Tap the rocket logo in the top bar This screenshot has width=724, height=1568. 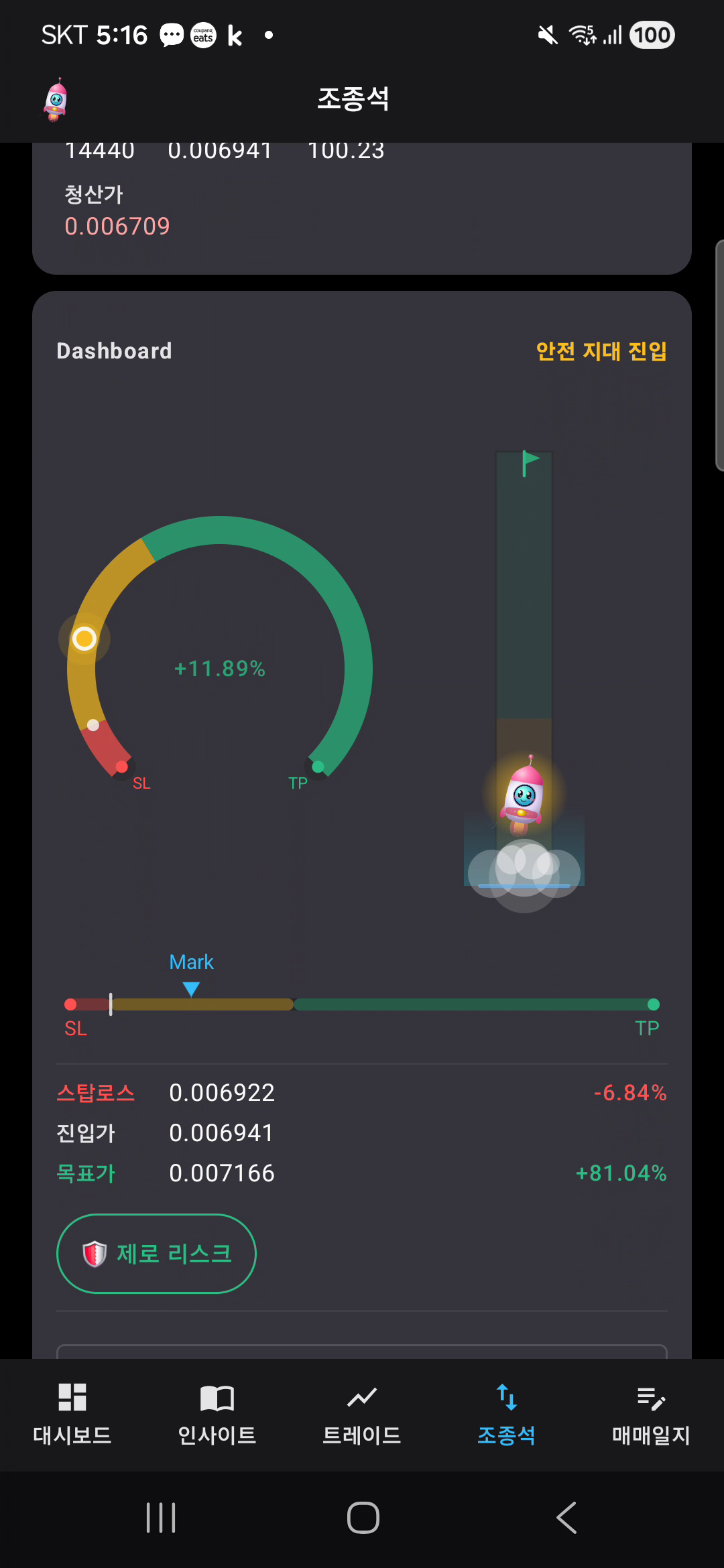pos(56,99)
